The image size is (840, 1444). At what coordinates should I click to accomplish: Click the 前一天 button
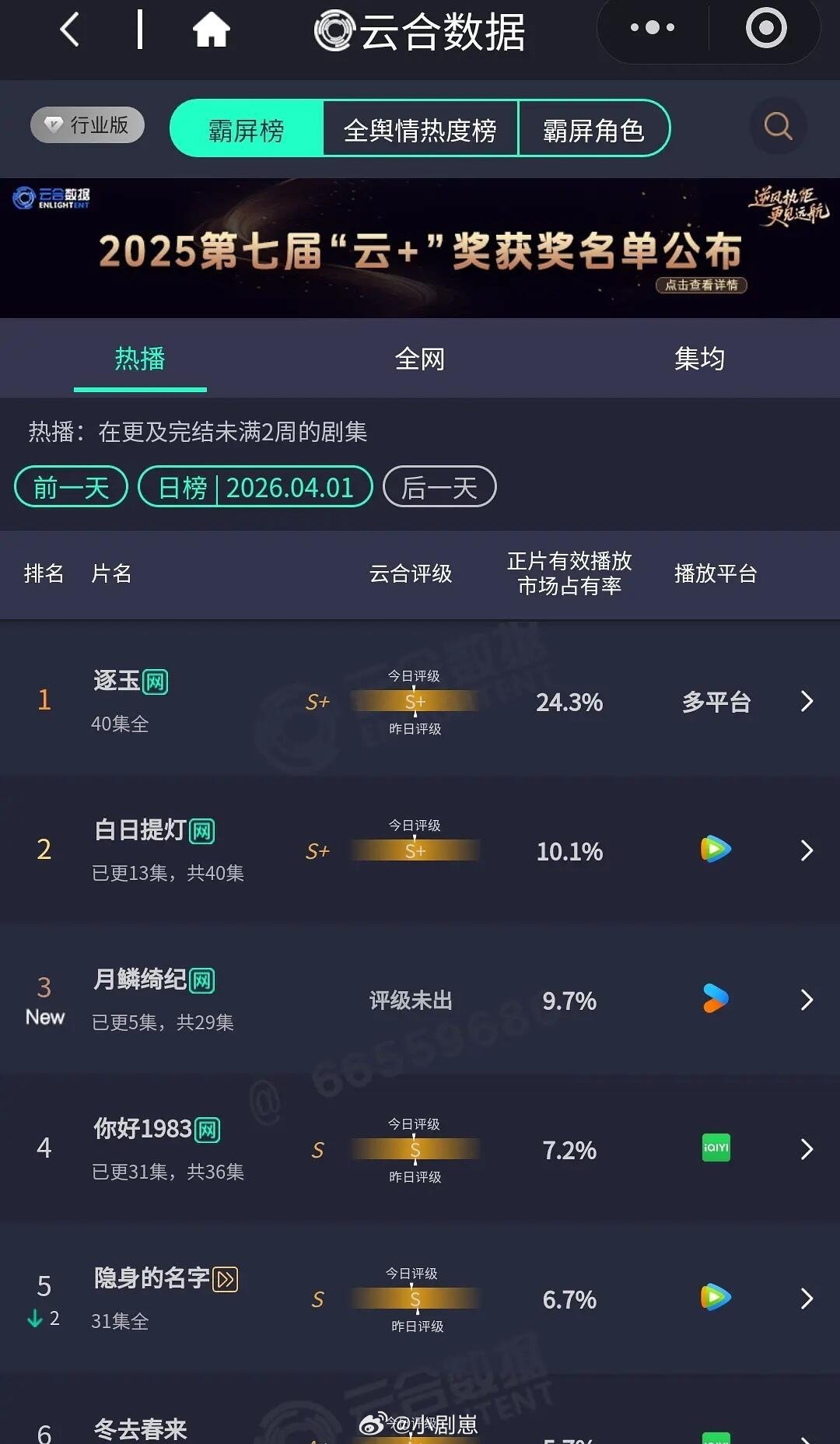(x=70, y=485)
